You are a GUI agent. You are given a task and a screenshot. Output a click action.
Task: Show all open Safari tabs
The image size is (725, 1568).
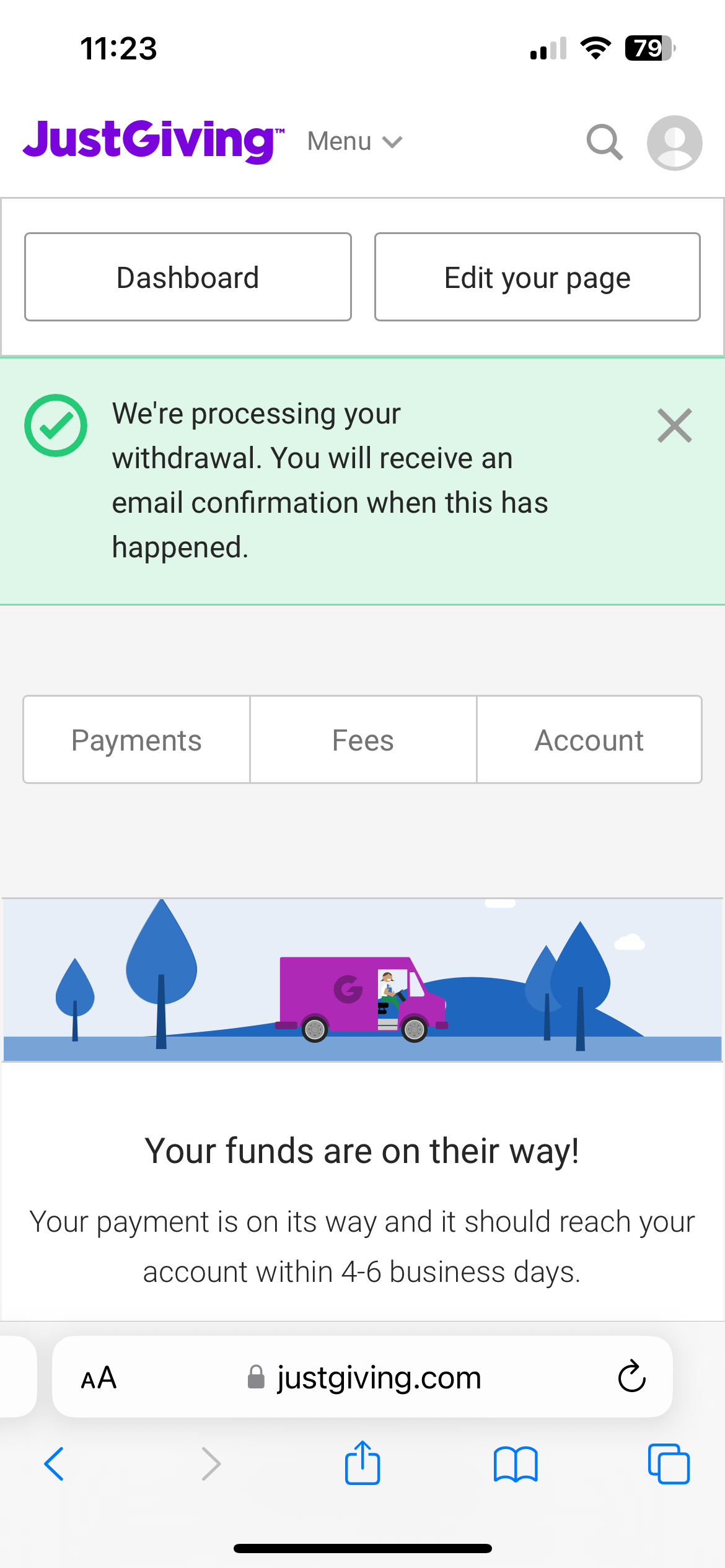pos(669,1464)
